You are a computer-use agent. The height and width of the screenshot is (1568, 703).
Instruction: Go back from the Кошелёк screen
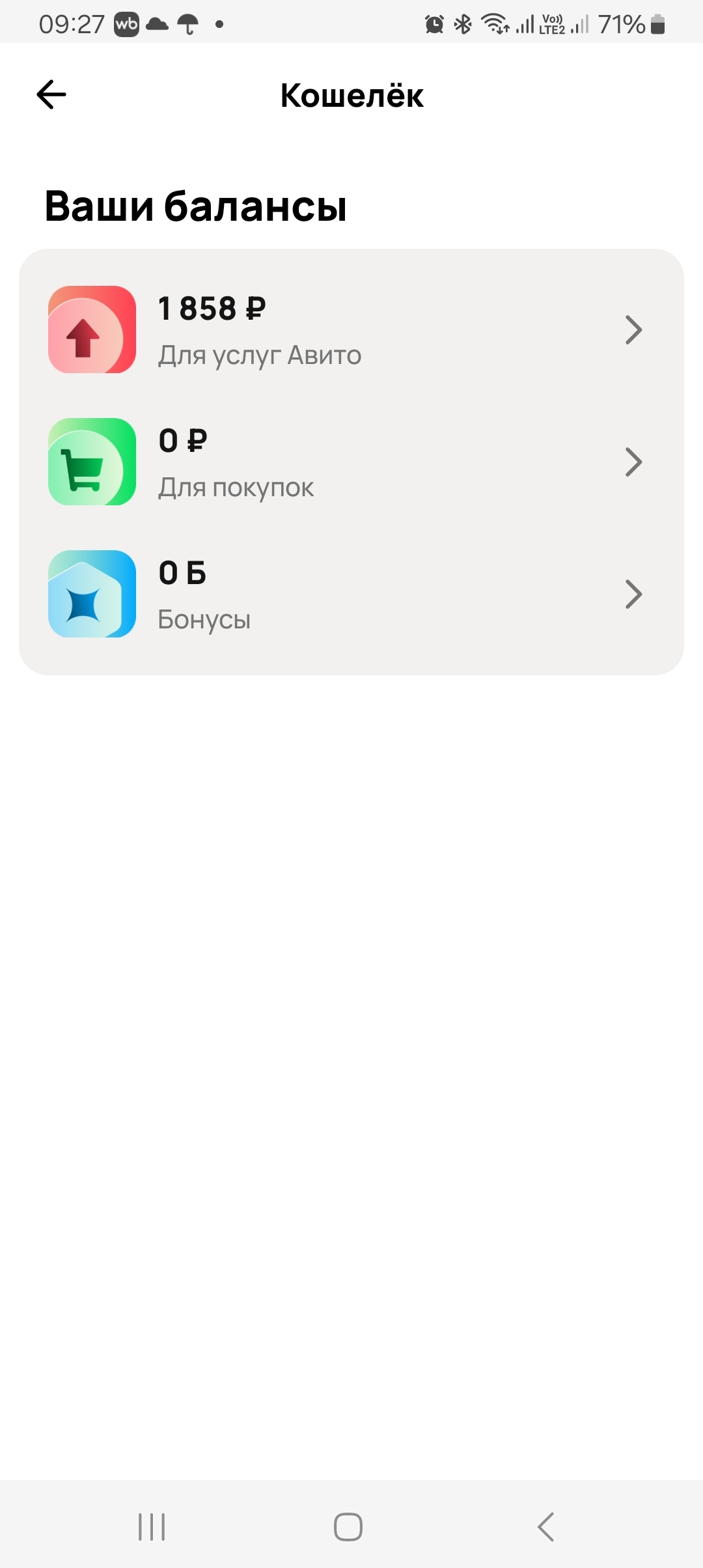(x=51, y=95)
